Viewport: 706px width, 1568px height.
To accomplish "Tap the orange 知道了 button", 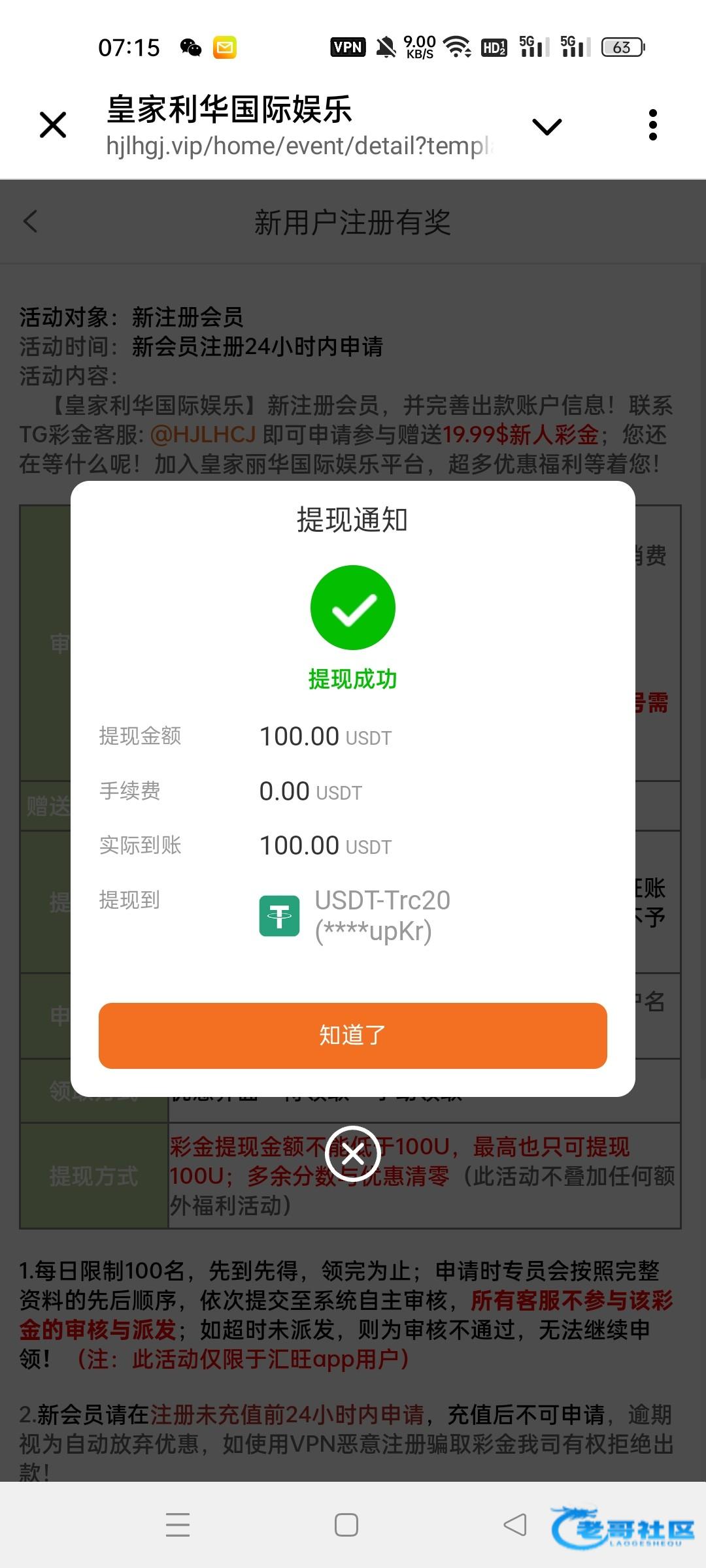I will (x=353, y=1036).
